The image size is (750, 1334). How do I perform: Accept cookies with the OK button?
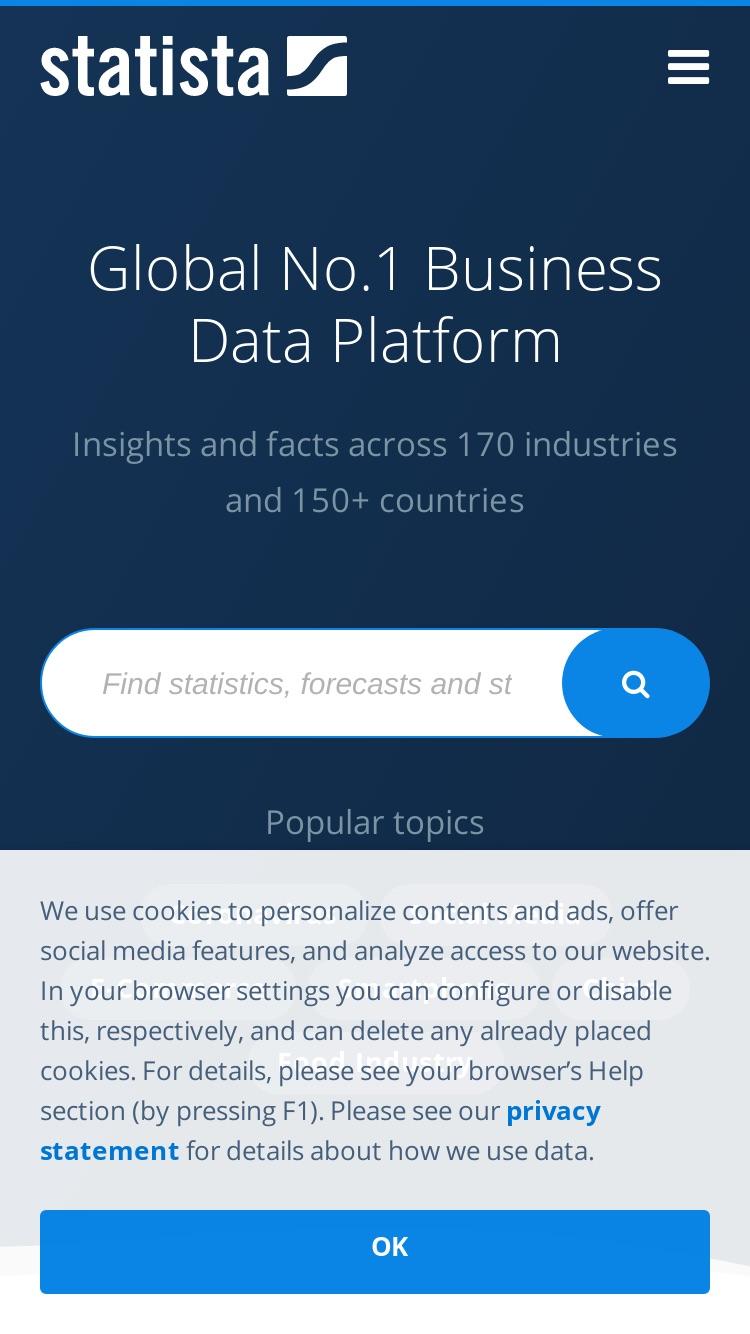pyautogui.click(x=375, y=1252)
